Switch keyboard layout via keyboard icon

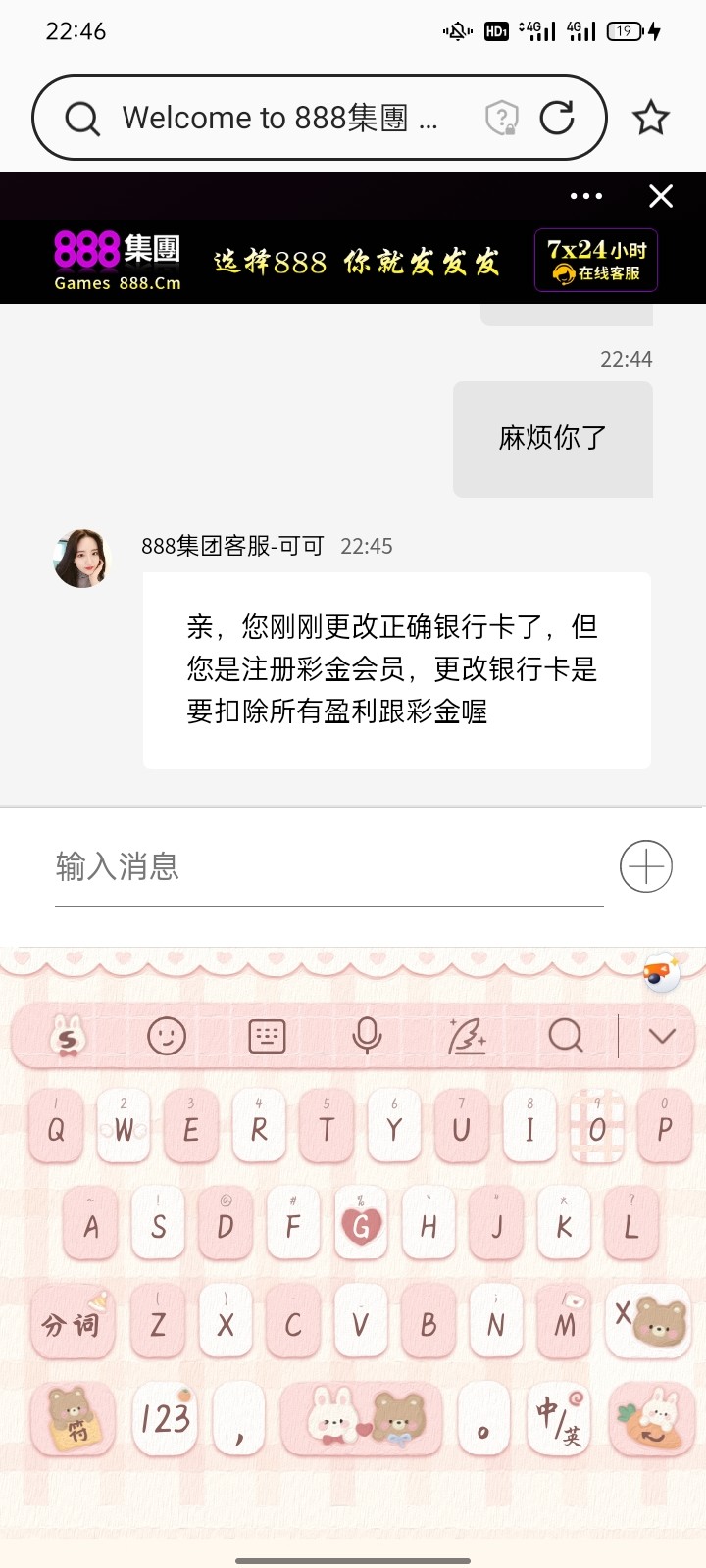coord(267,1035)
